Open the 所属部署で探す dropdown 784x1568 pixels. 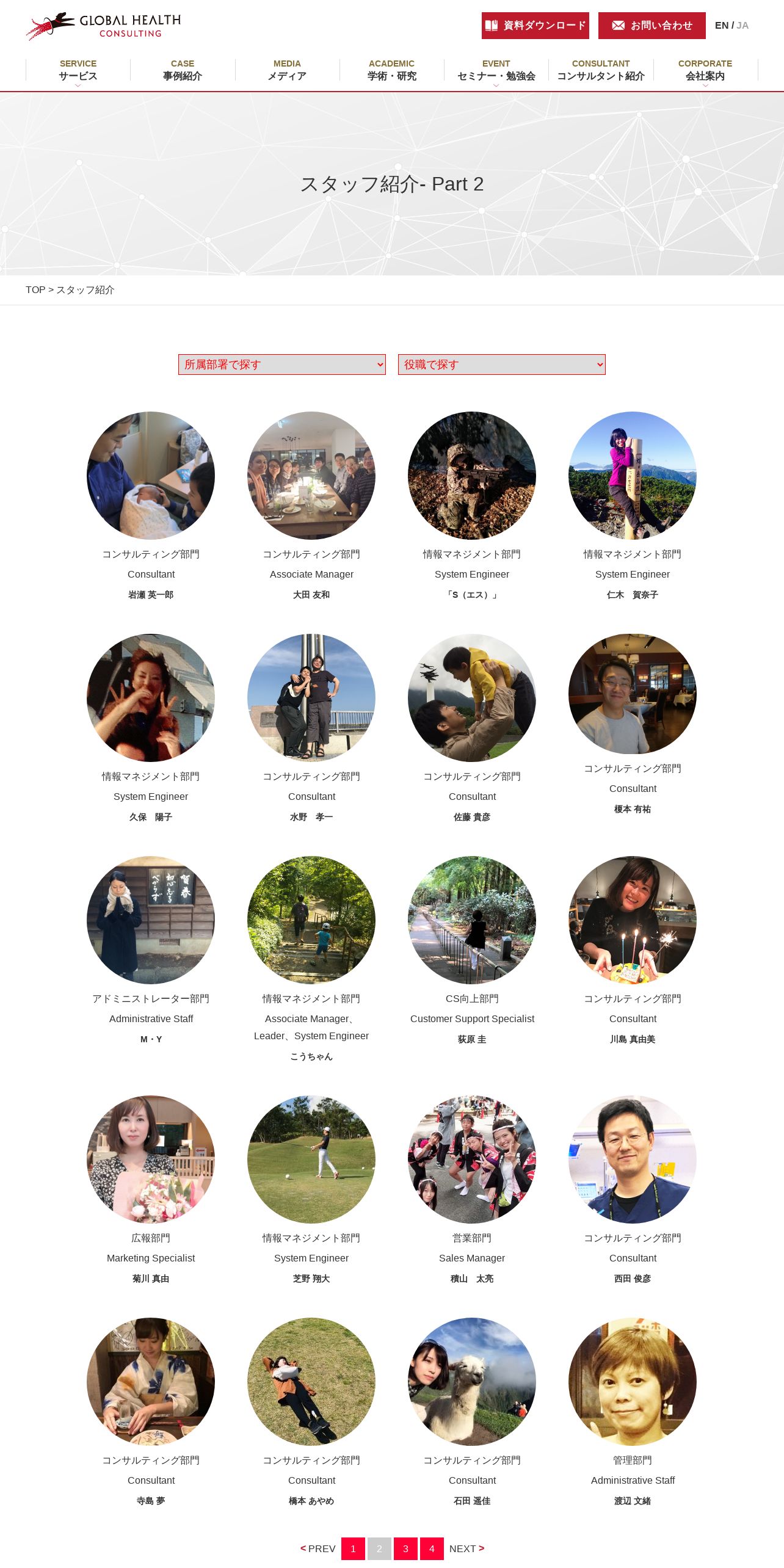[x=281, y=365]
